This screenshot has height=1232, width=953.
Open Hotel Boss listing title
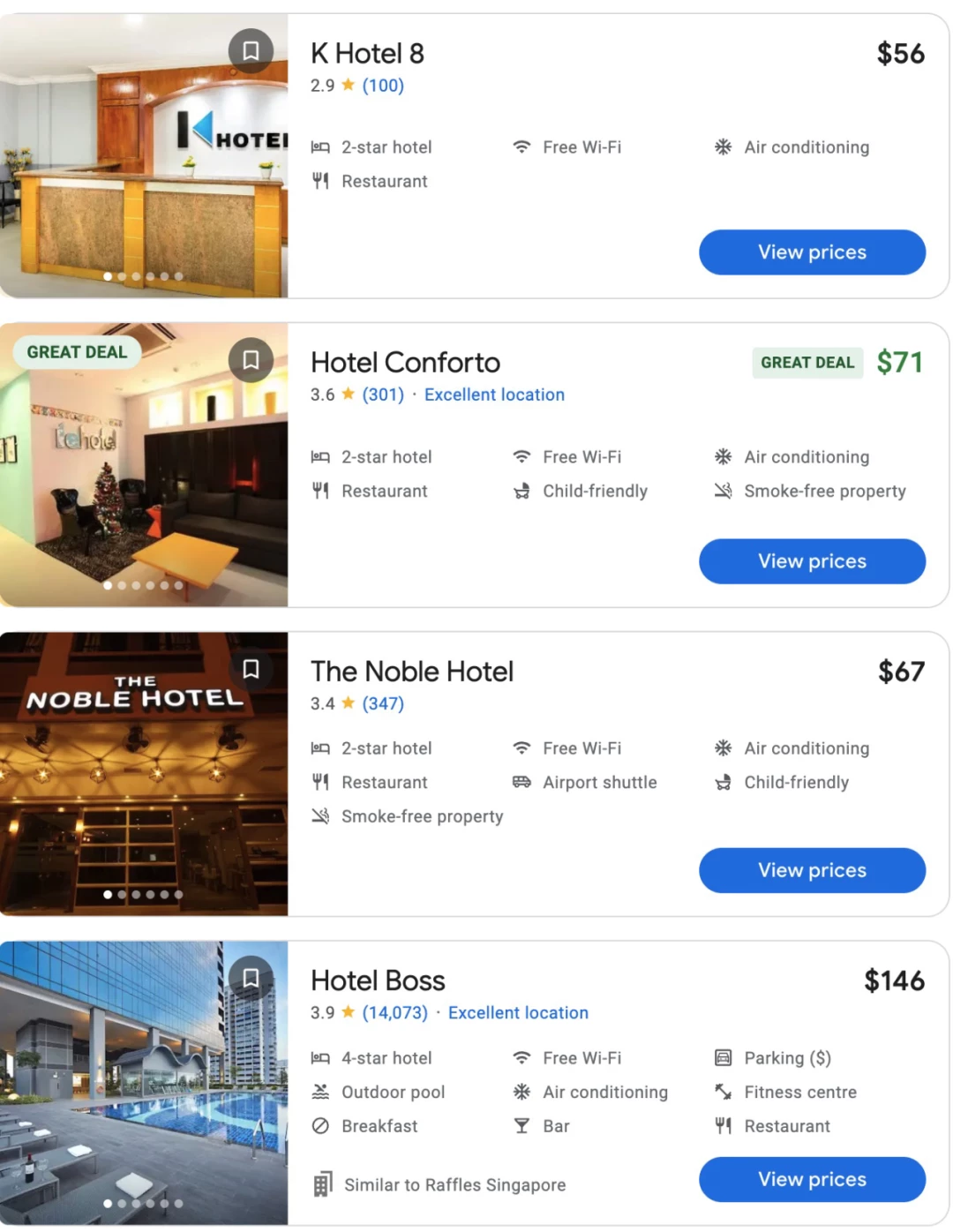click(378, 980)
